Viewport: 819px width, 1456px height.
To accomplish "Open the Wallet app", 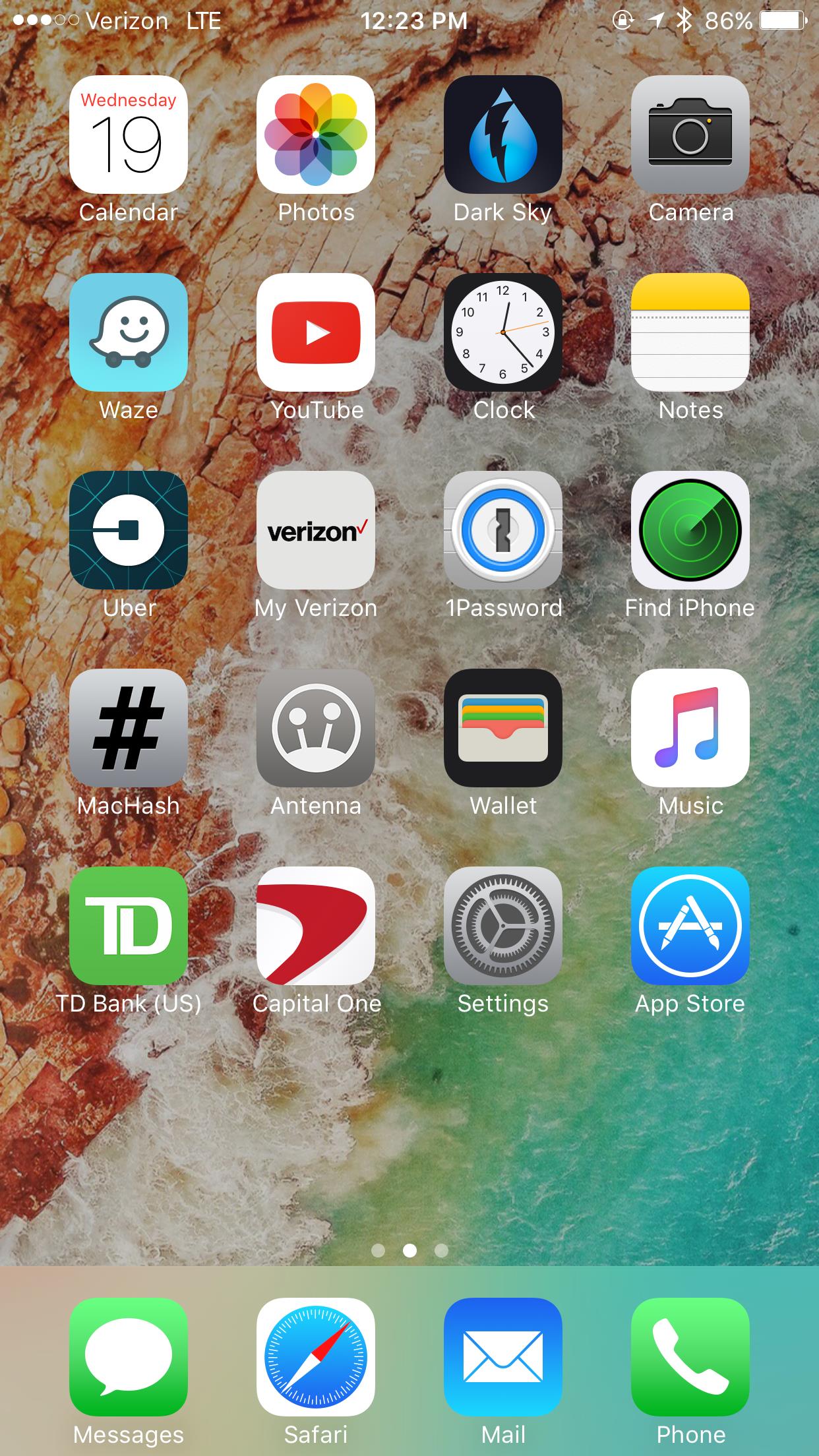I will [x=503, y=728].
